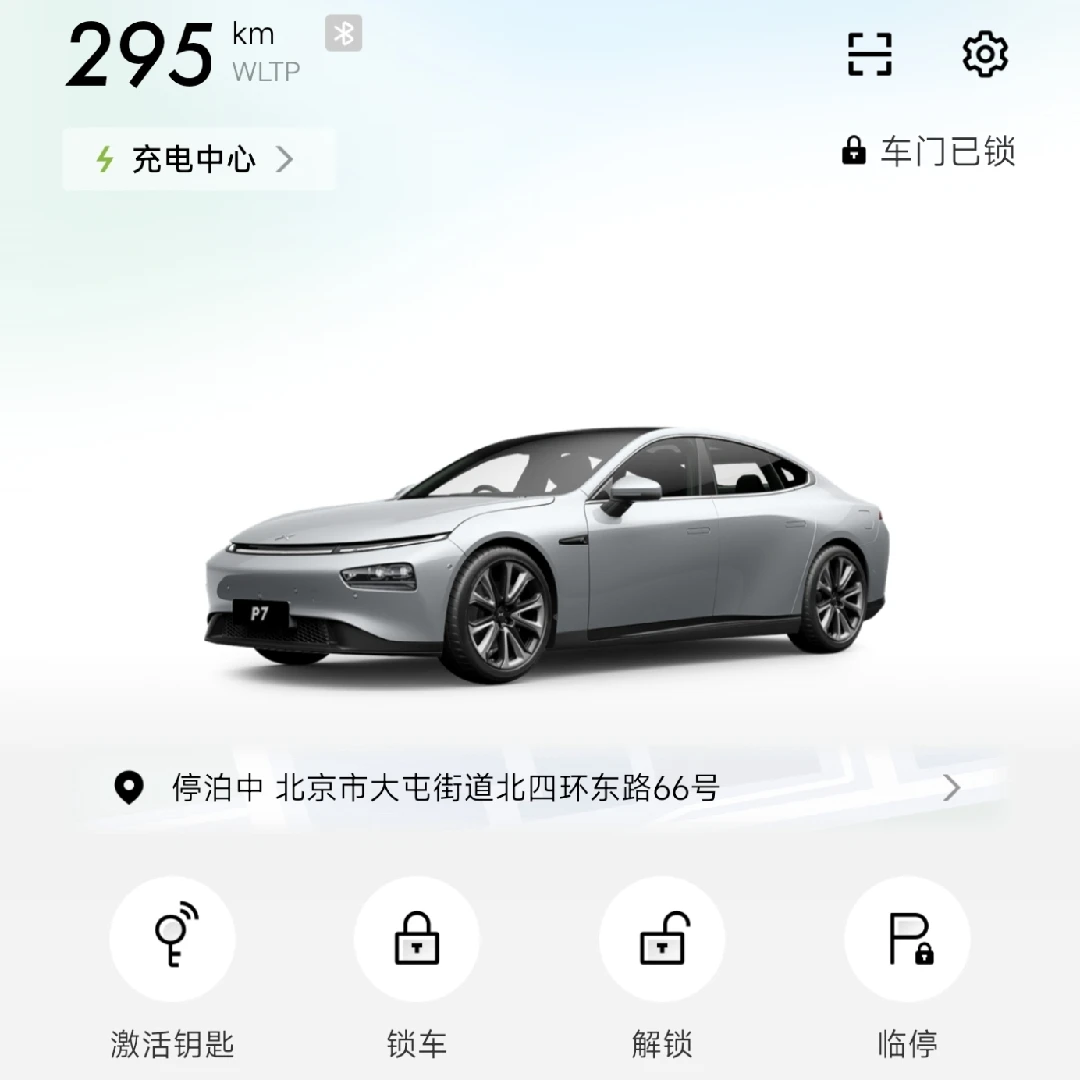
Task: Tap the 激活钥匙 activate key button
Action: [172, 939]
